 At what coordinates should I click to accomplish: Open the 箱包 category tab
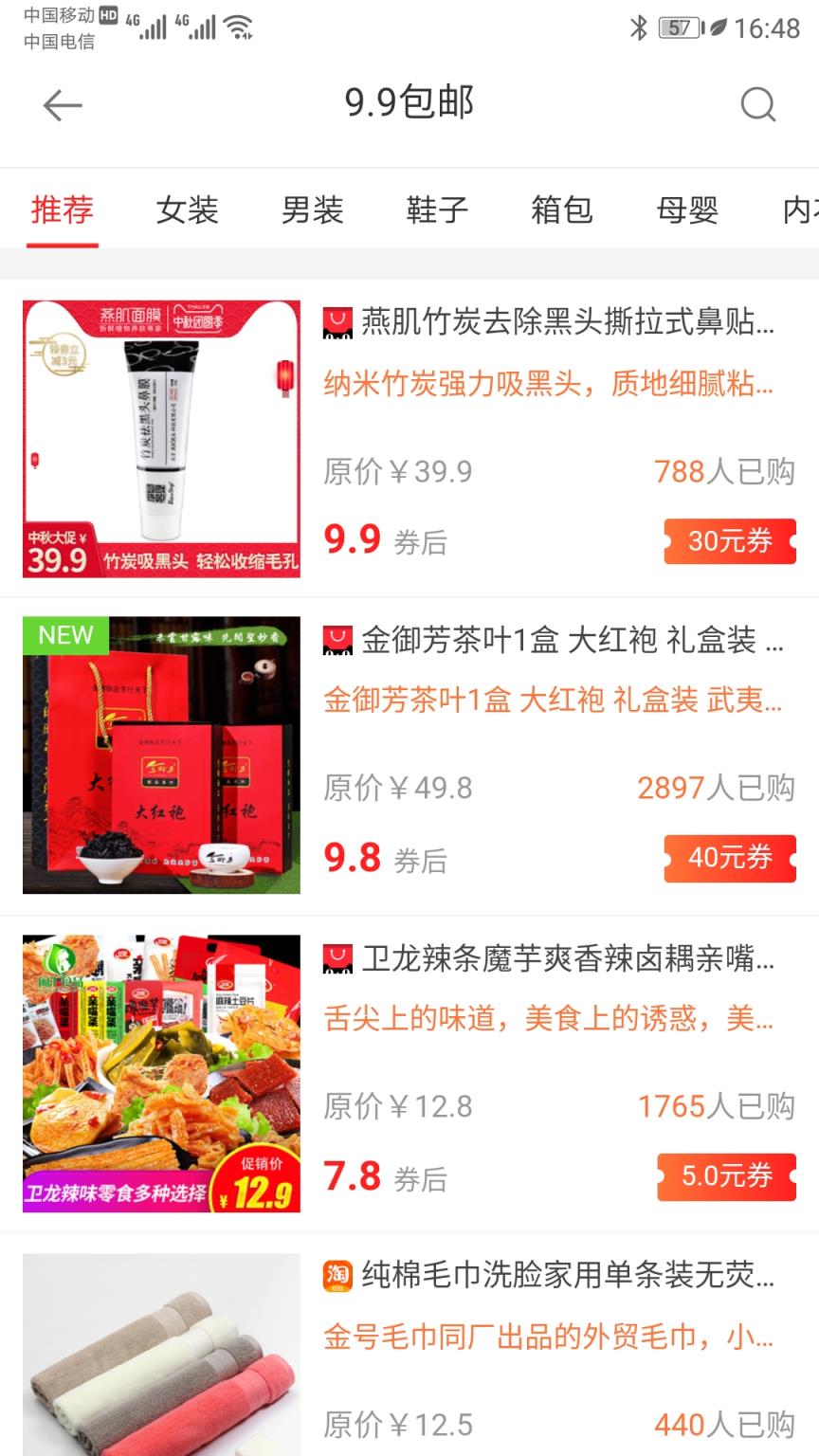coord(562,209)
